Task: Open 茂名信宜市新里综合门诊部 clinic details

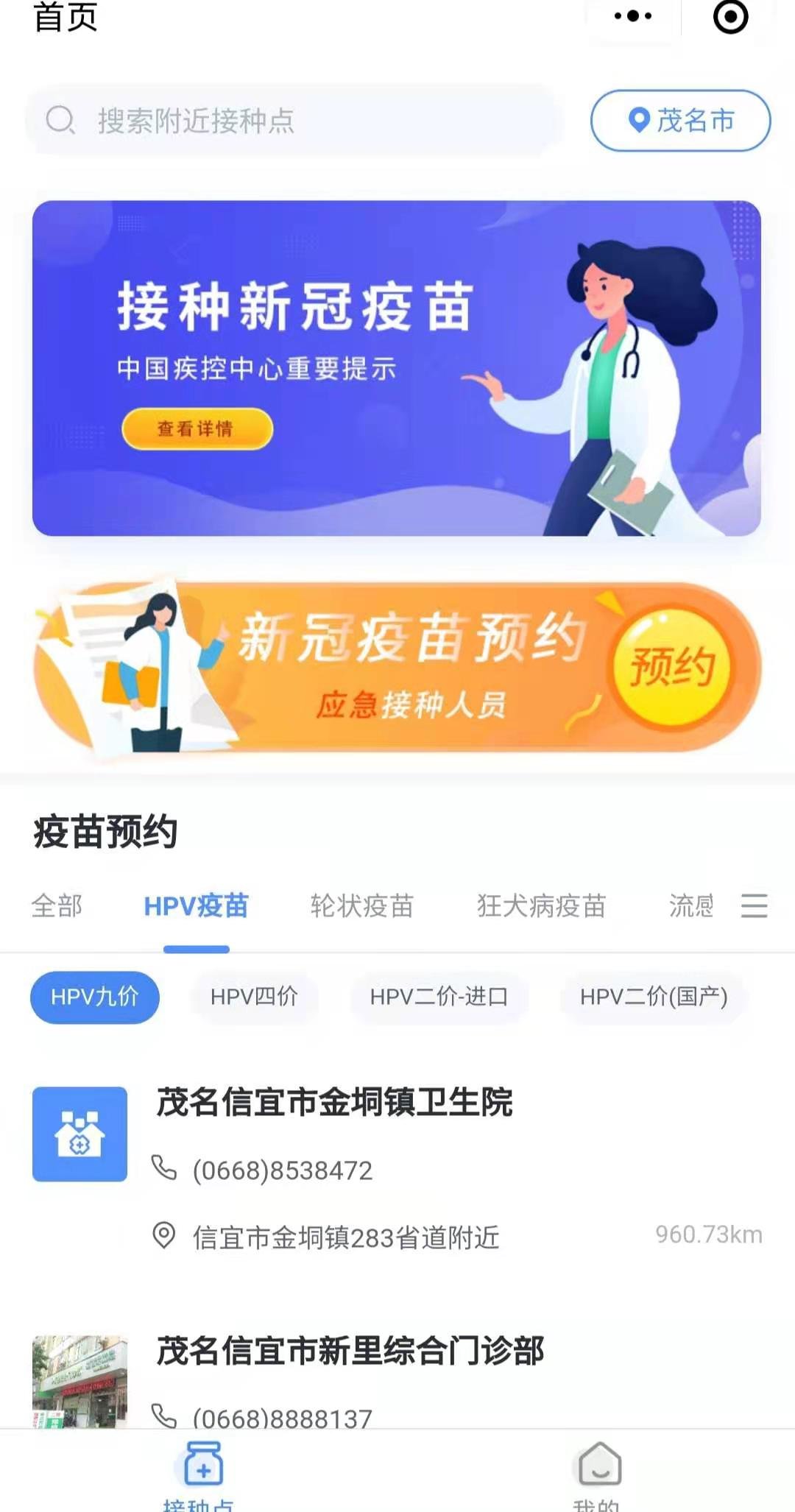Action: pyautogui.click(x=350, y=1351)
